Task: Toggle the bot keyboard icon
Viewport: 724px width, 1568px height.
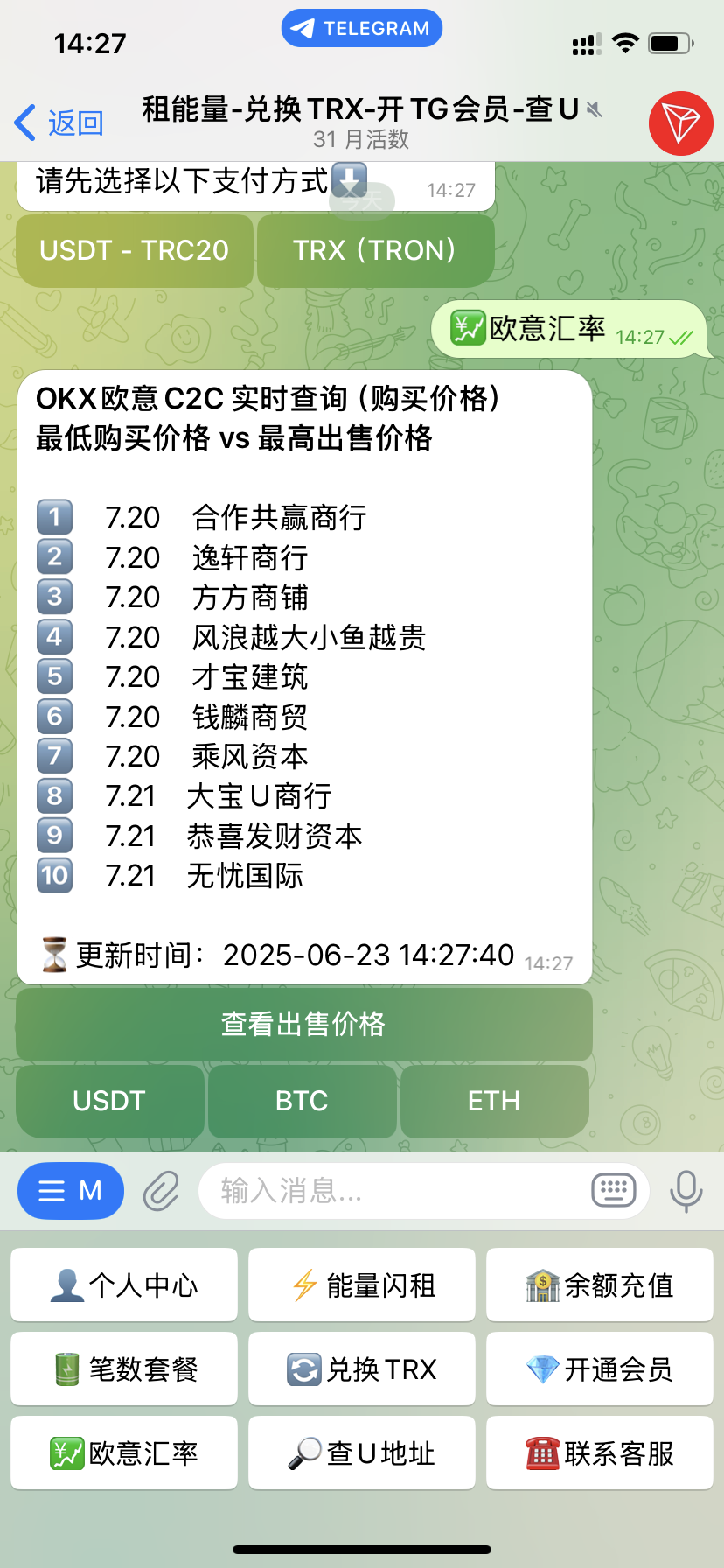Action: [x=614, y=1191]
